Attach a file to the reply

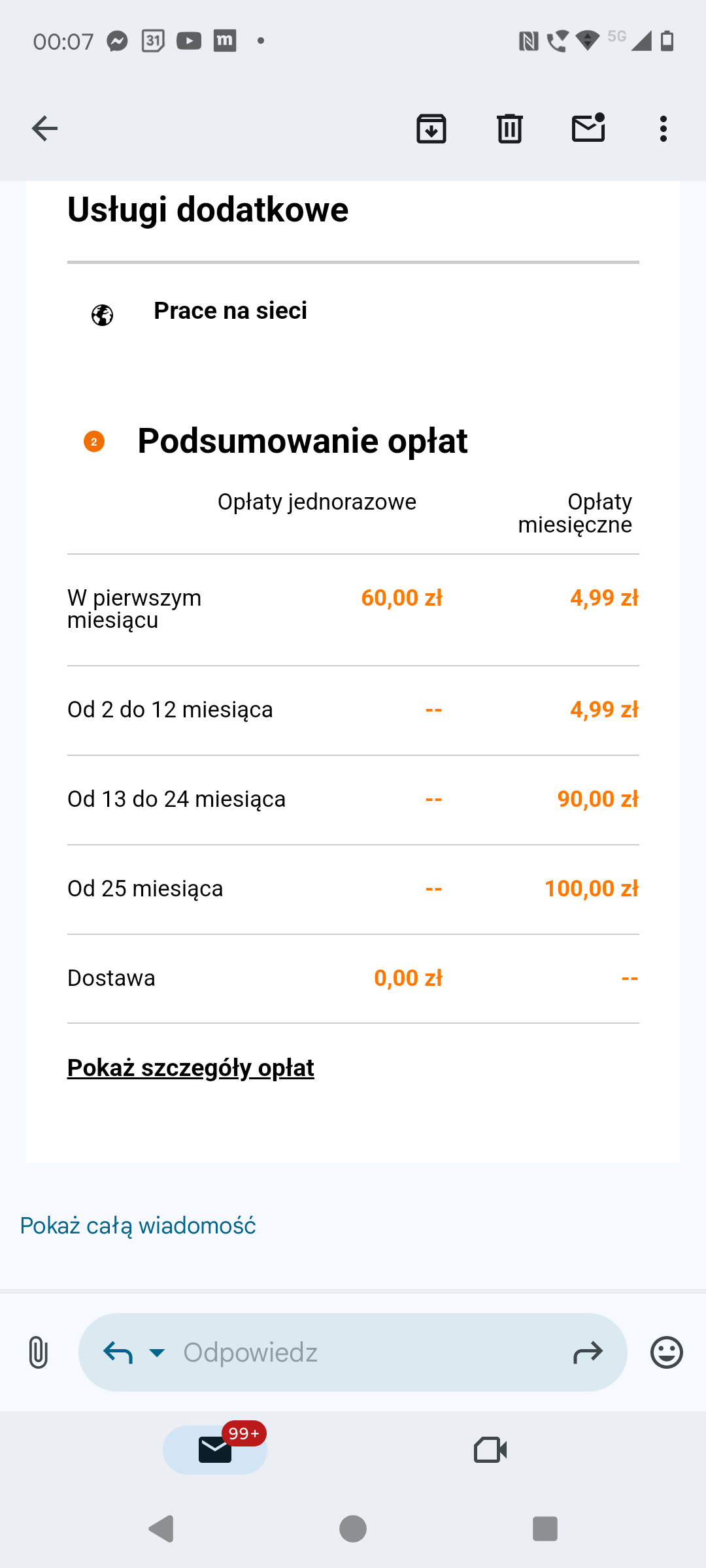[x=38, y=1352]
